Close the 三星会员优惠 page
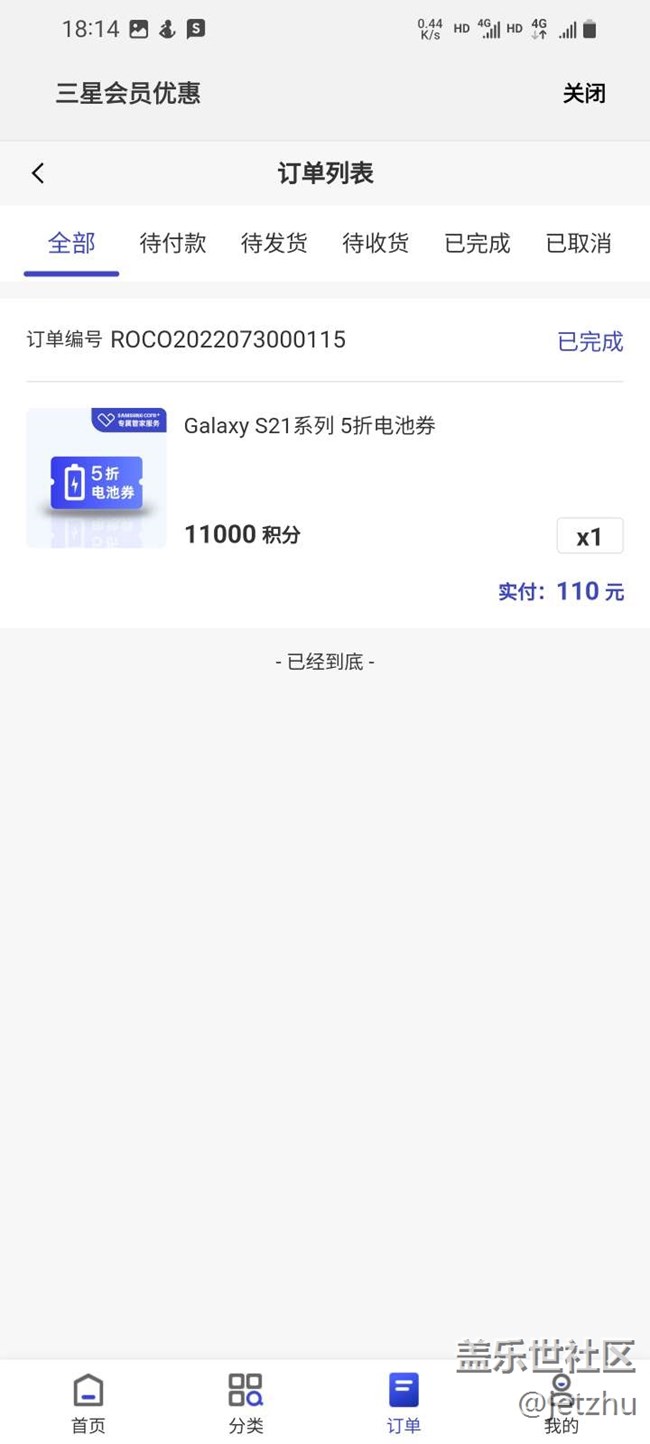The height and width of the screenshot is (1444, 650). (584, 94)
